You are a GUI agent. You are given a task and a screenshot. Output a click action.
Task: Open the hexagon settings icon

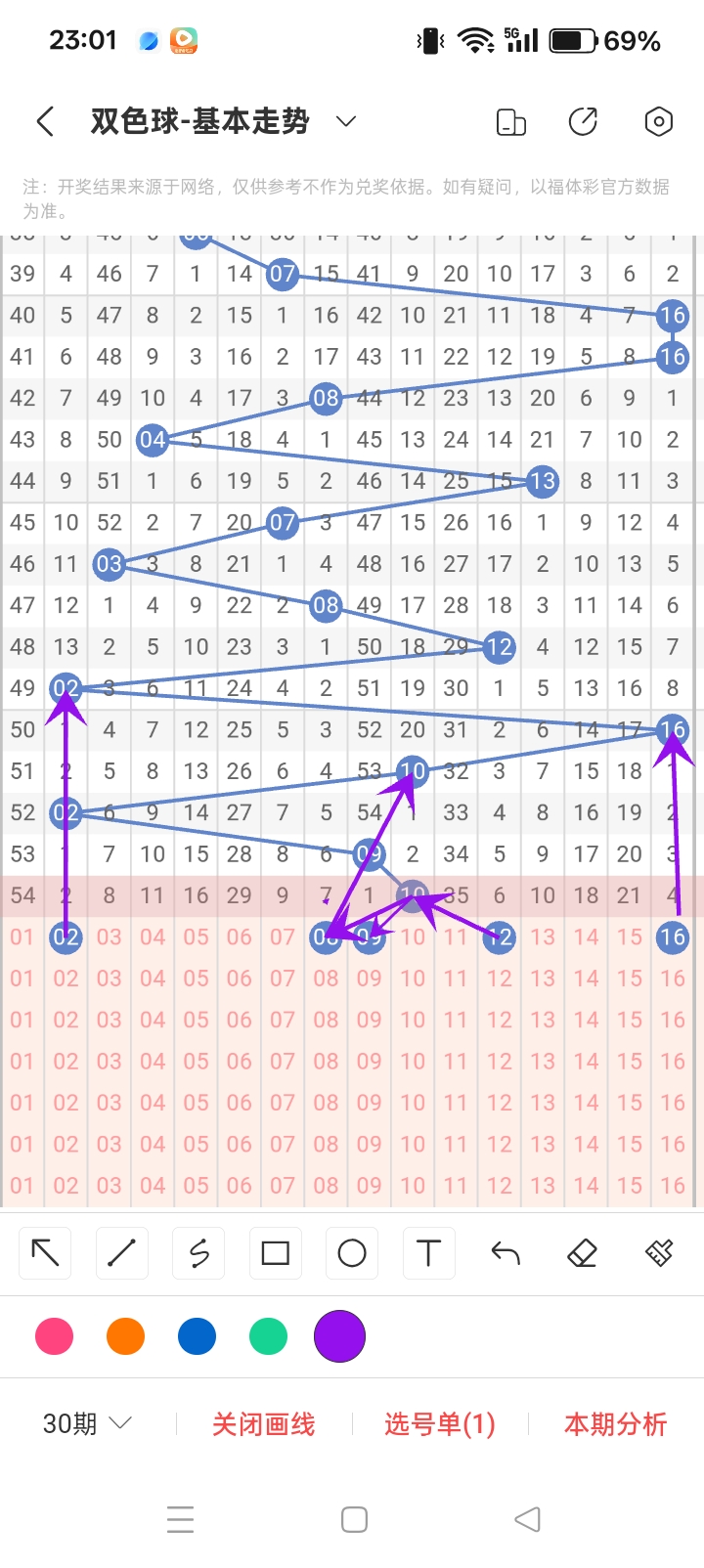click(659, 122)
